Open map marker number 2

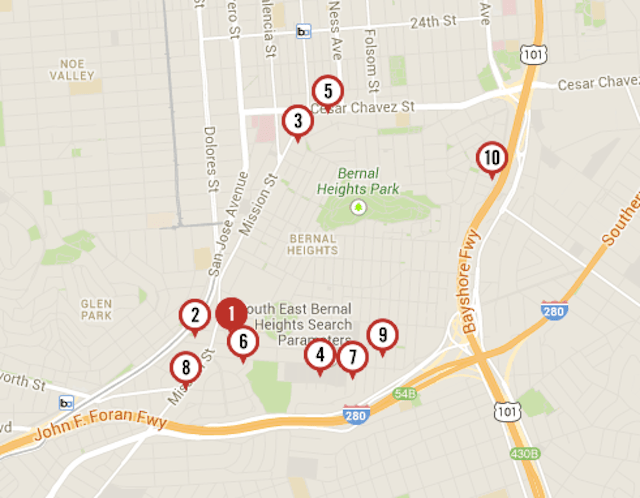click(x=195, y=315)
